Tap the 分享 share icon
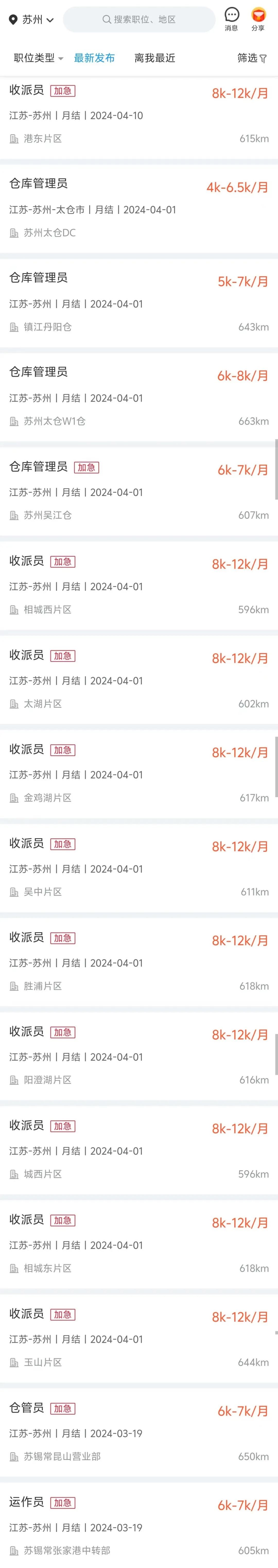 (x=258, y=19)
